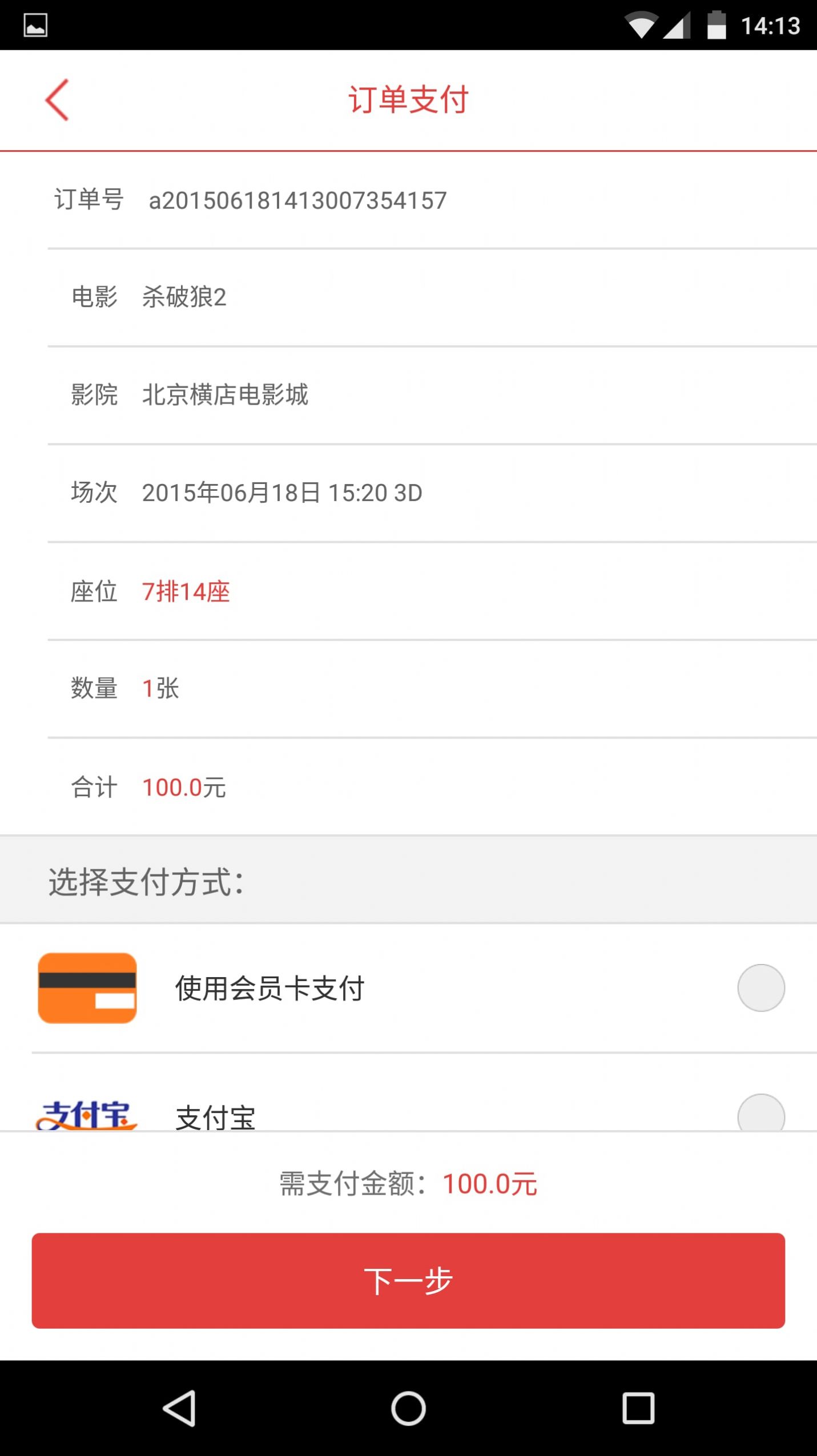817x1456 pixels.
Task: Click the seat text 7排14座
Action: tap(186, 591)
